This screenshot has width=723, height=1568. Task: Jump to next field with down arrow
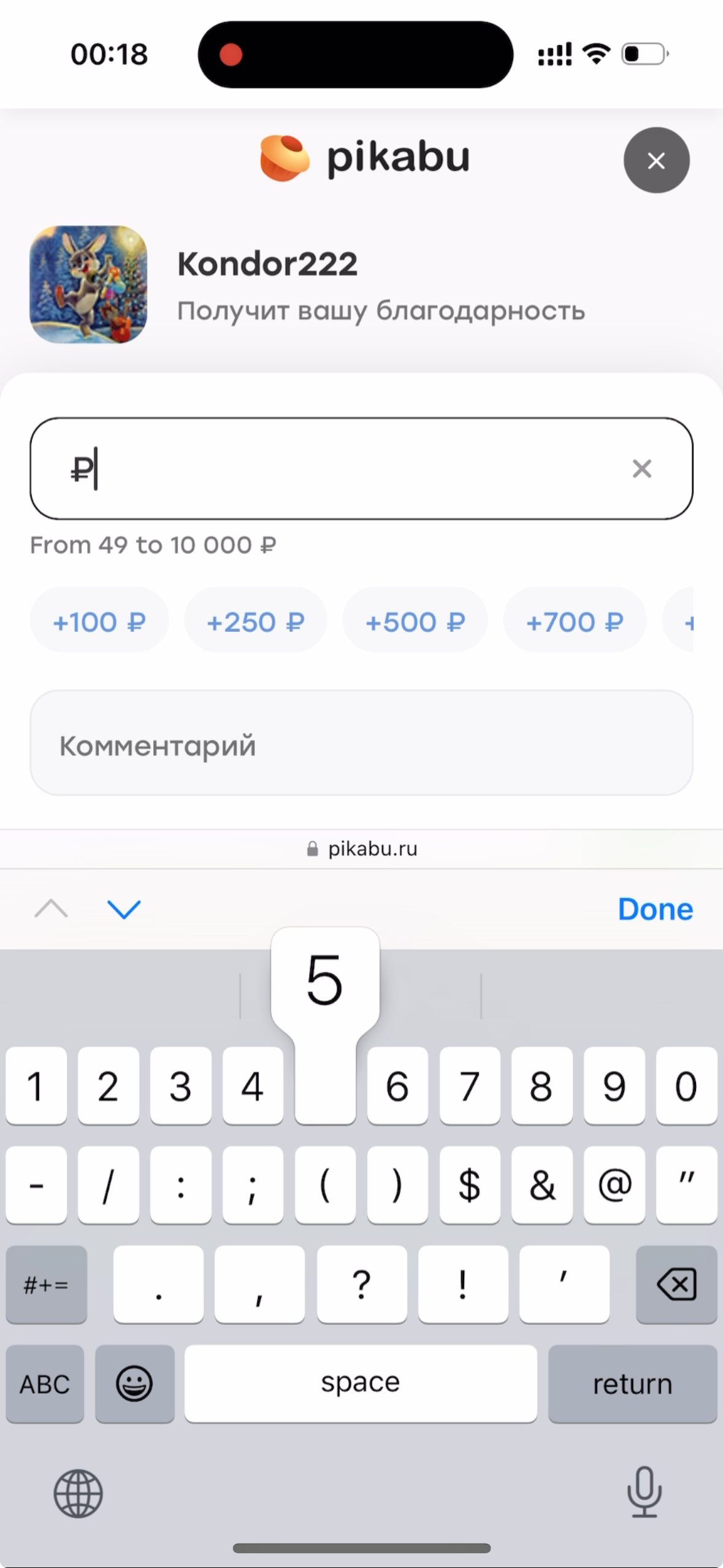[x=124, y=909]
